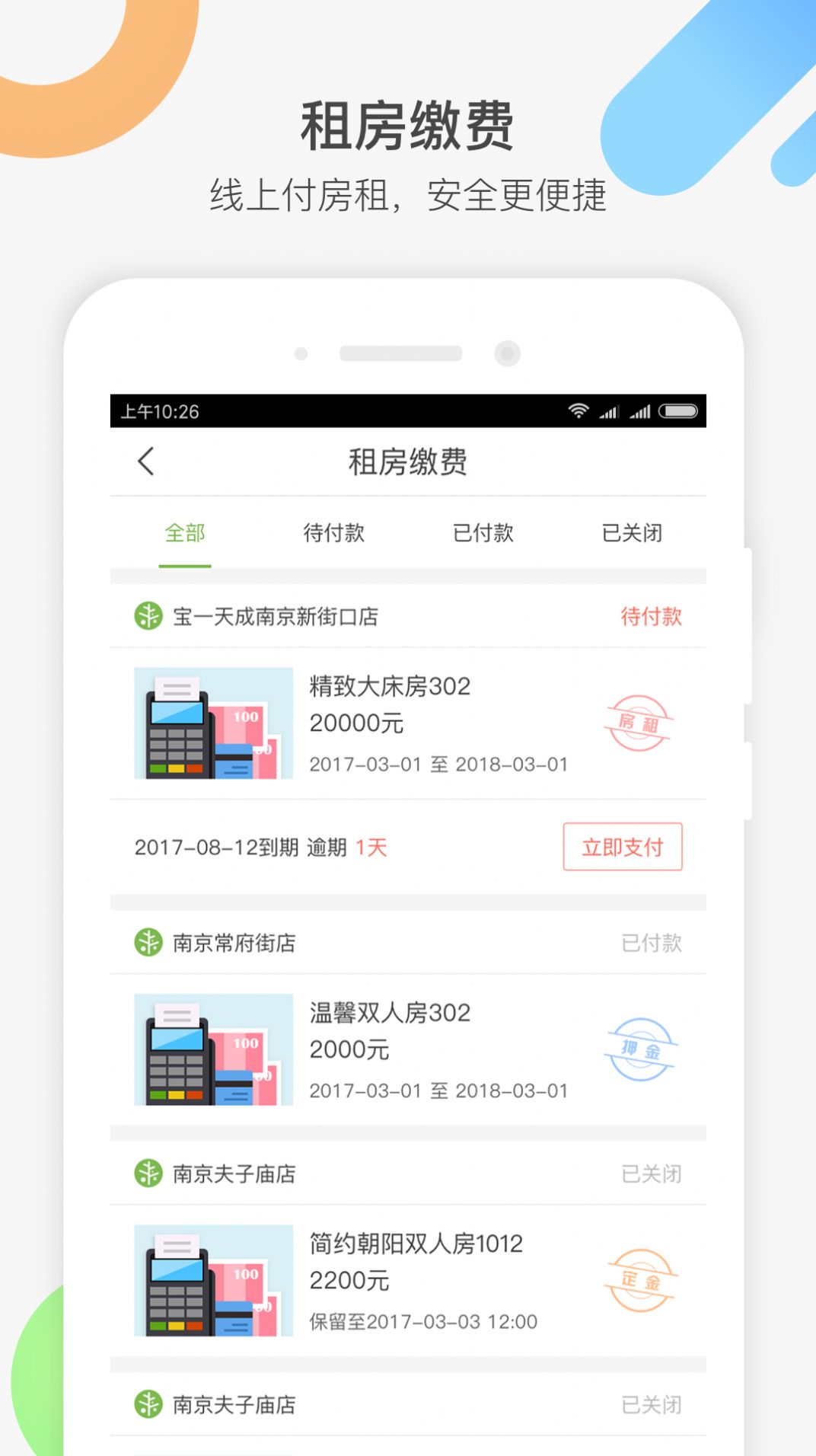The height and width of the screenshot is (1456, 816).
Task: Click the Wi-Fi icon in the status bar
Action: coord(577,410)
